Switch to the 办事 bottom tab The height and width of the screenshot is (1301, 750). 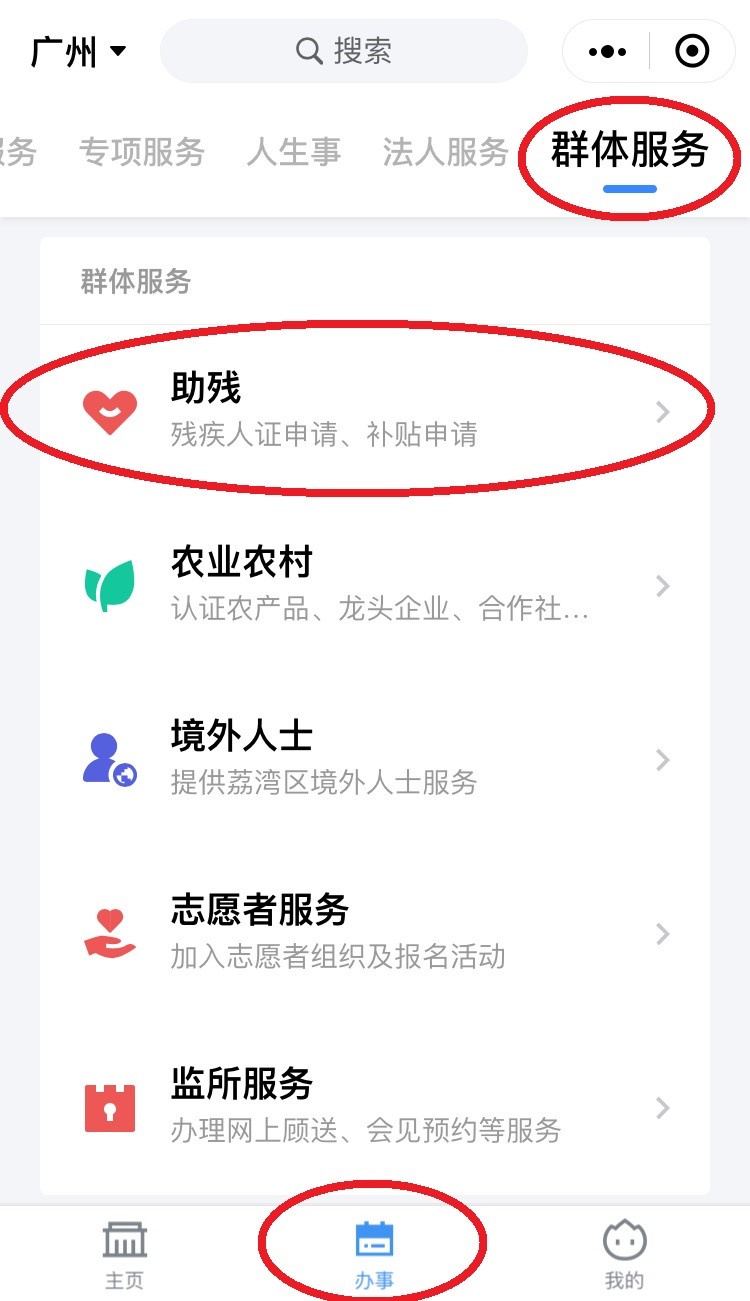coord(375,1254)
